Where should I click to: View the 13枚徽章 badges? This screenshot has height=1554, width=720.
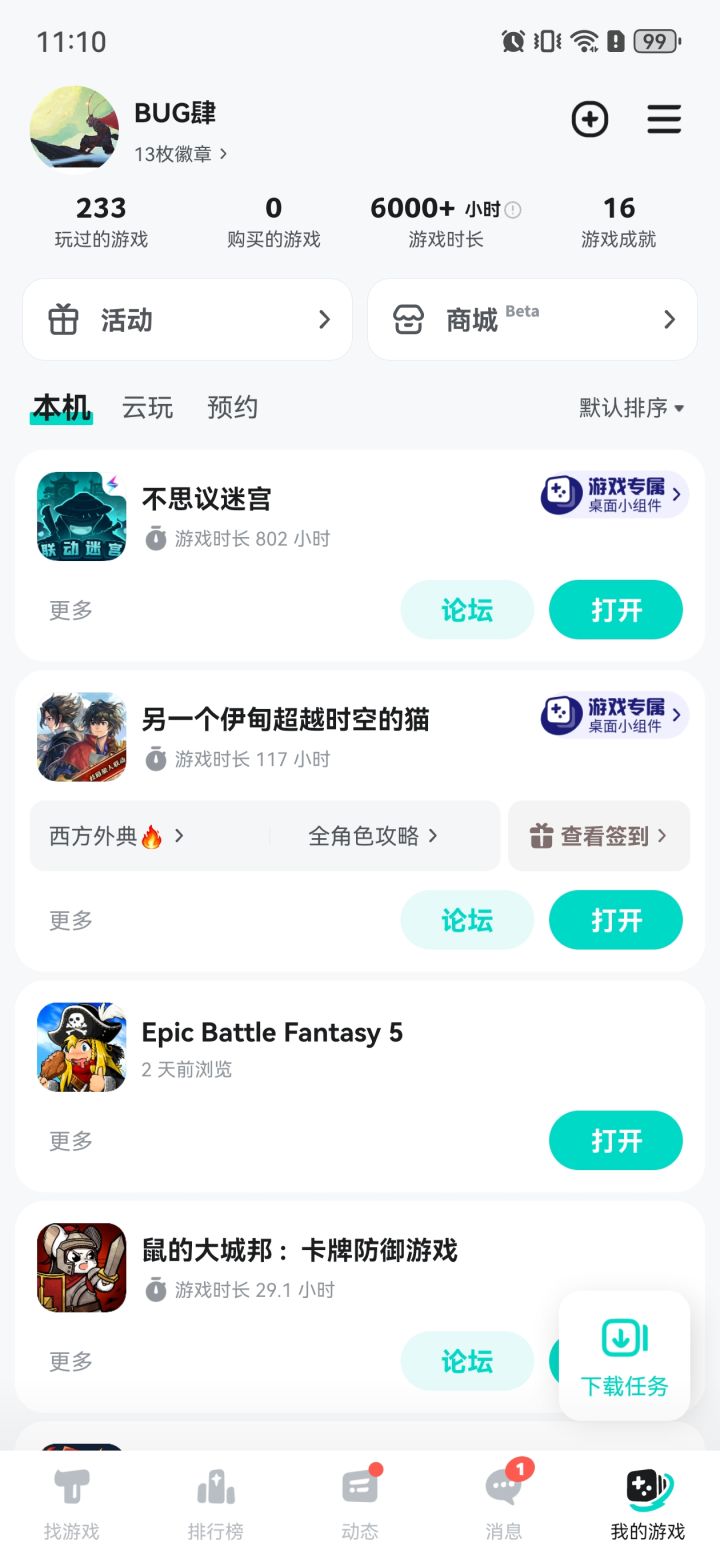(181, 154)
